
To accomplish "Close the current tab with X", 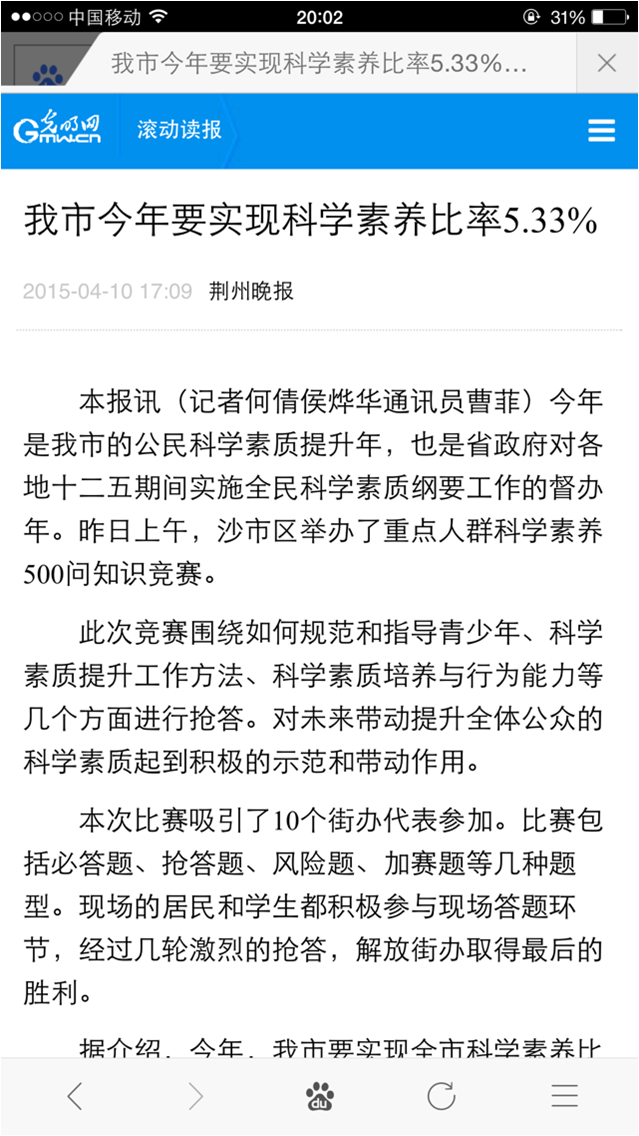I will pyautogui.click(x=607, y=64).
